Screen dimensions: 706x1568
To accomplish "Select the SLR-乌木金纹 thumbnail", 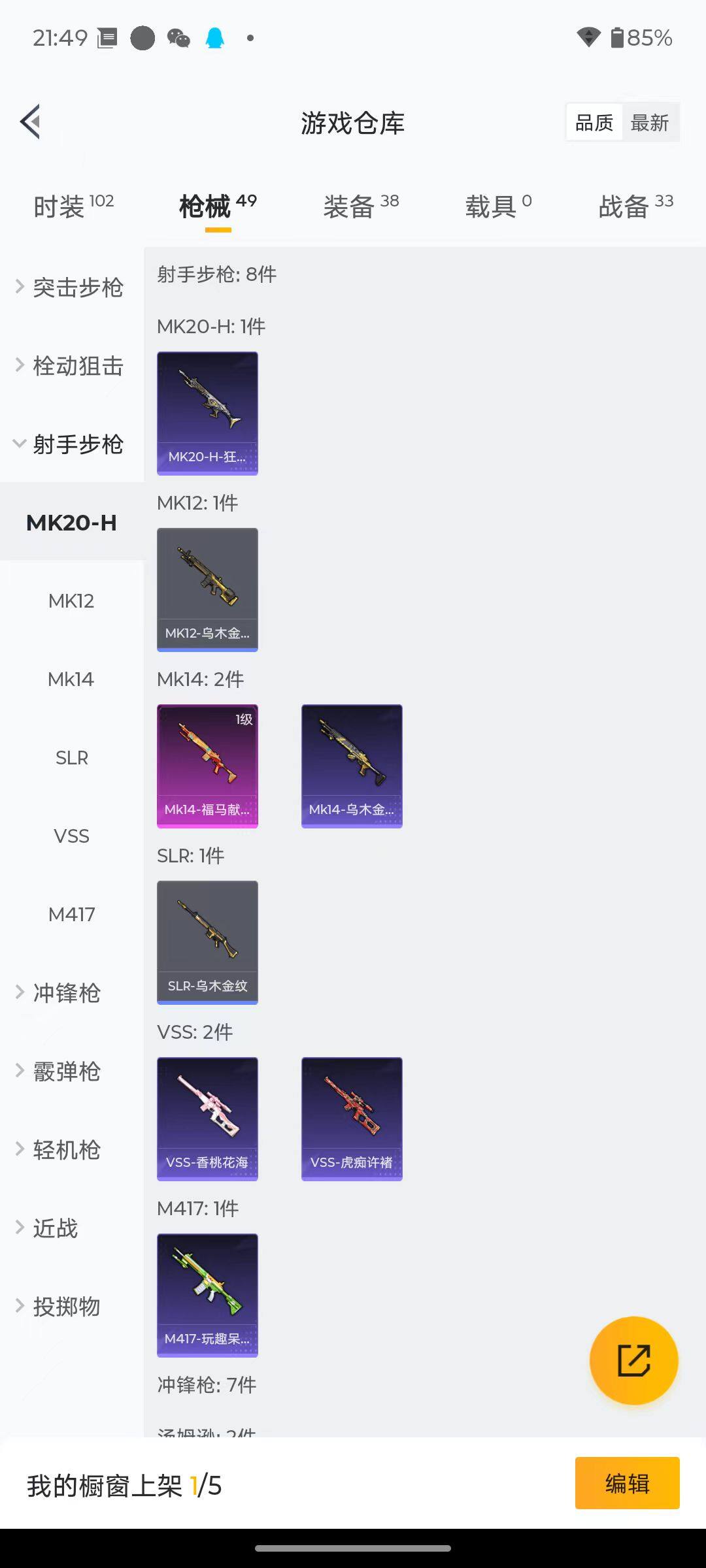I will coord(207,941).
